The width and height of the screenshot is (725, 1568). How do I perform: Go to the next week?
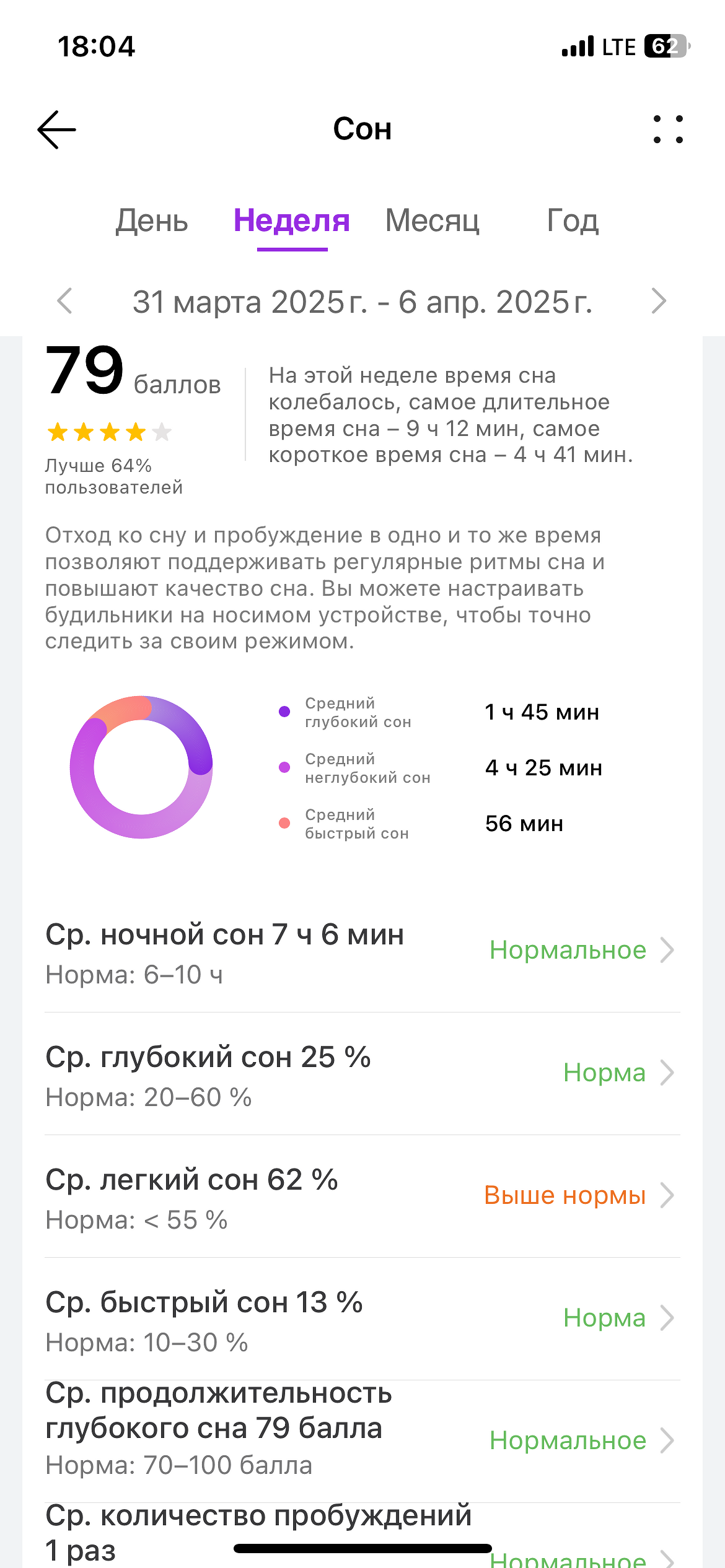[659, 302]
